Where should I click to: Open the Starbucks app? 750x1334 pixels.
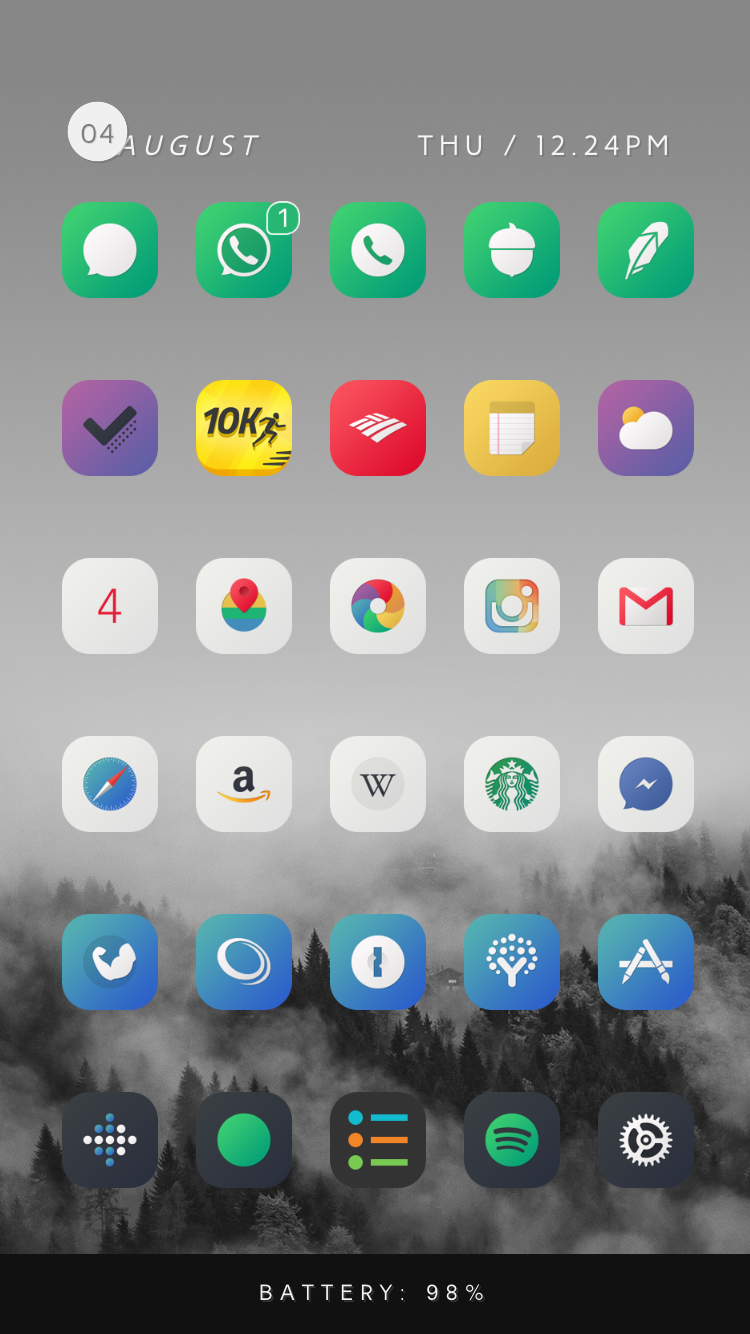512,784
